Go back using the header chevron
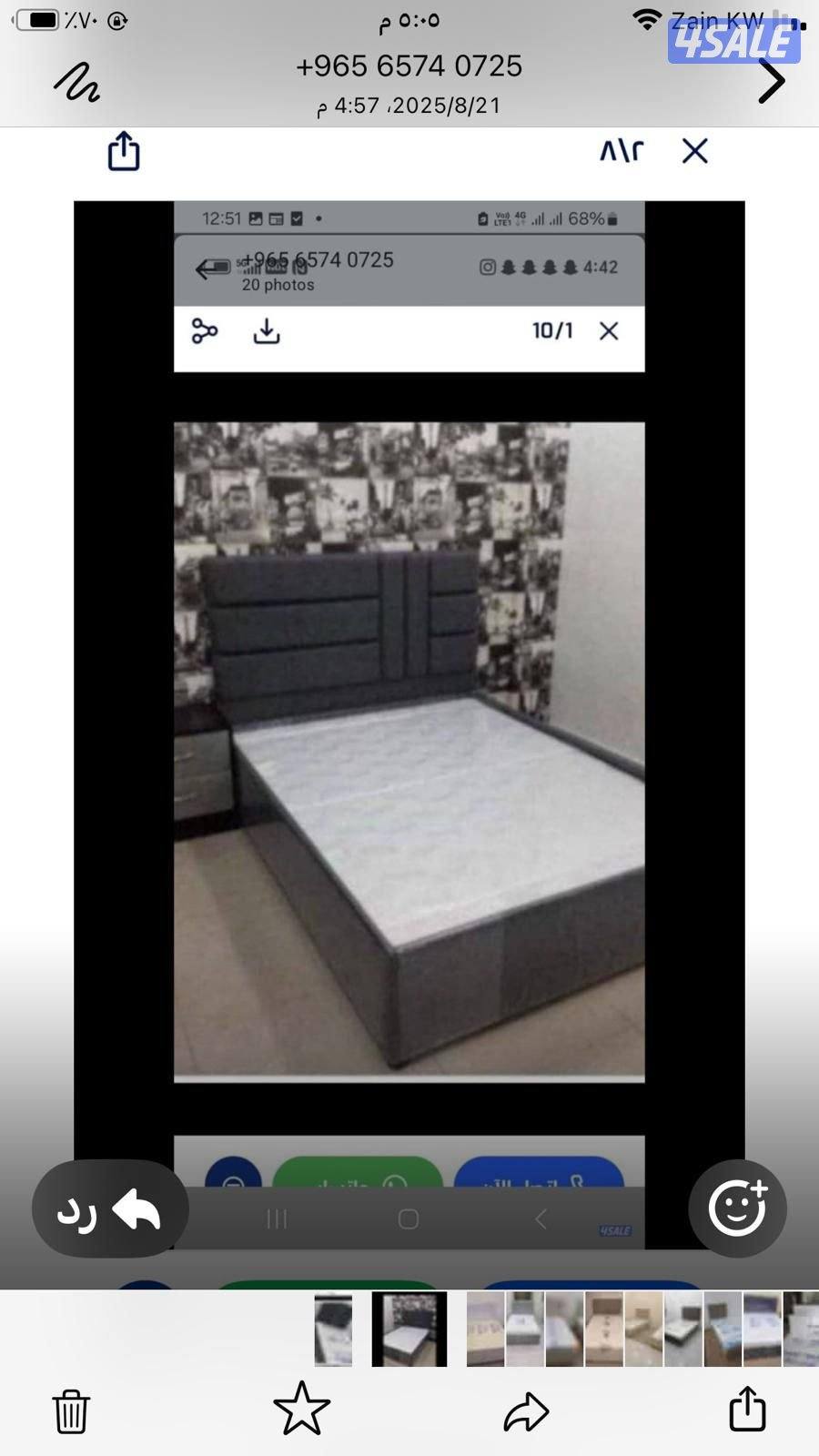Screen dimensions: 819x1456 tap(771, 82)
